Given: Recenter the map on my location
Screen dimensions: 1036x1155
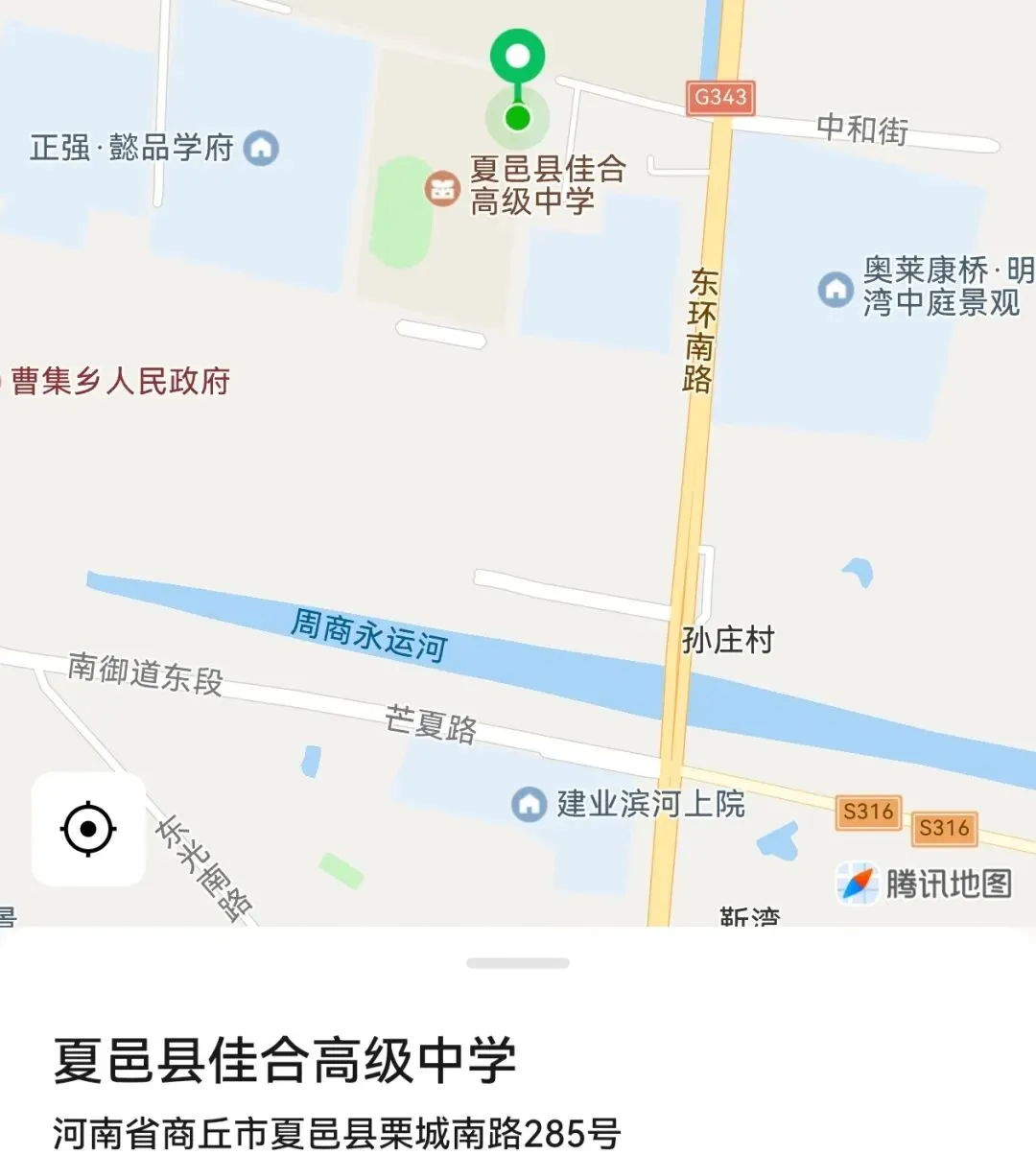Looking at the screenshot, I should click(x=88, y=829).
